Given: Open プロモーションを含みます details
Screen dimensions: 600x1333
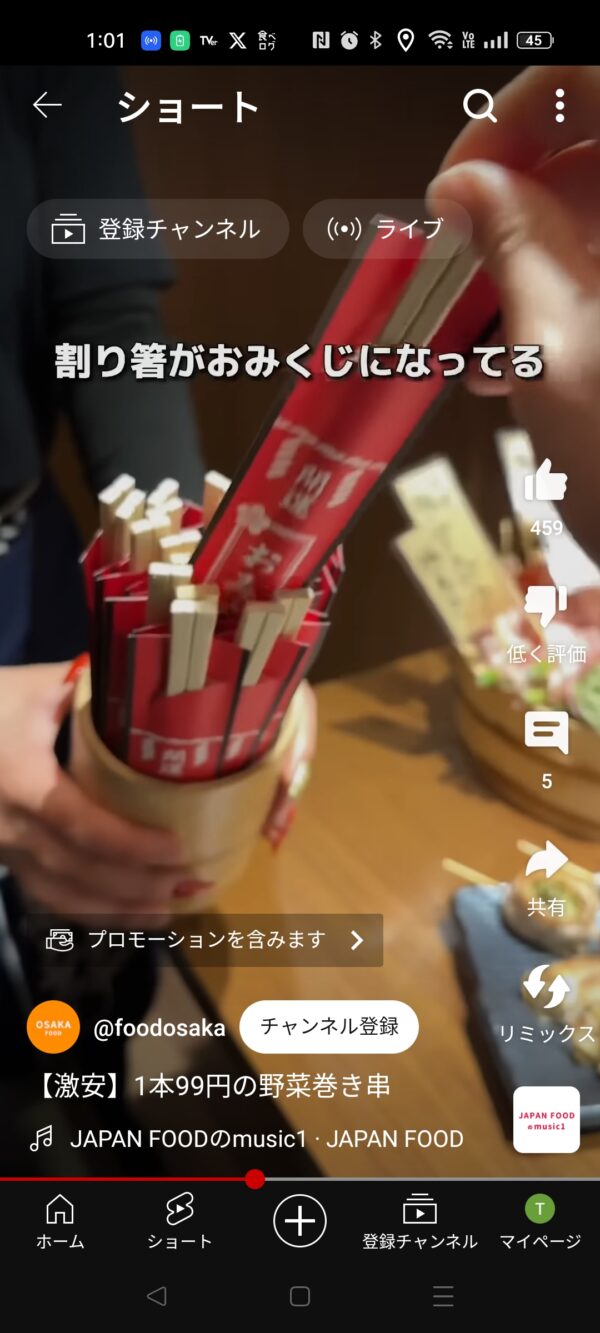Looking at the screenshot, I should (205, 940).
